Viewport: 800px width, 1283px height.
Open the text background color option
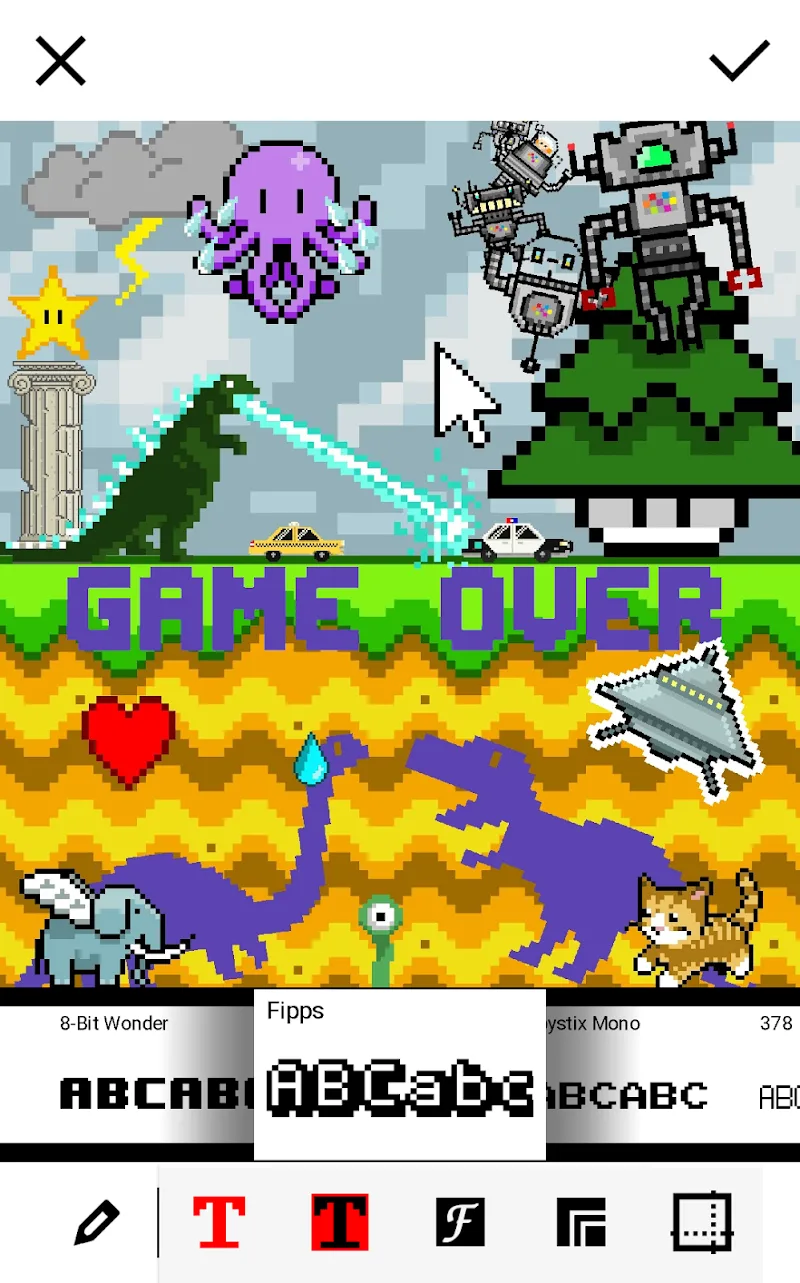click(340, 1222)
